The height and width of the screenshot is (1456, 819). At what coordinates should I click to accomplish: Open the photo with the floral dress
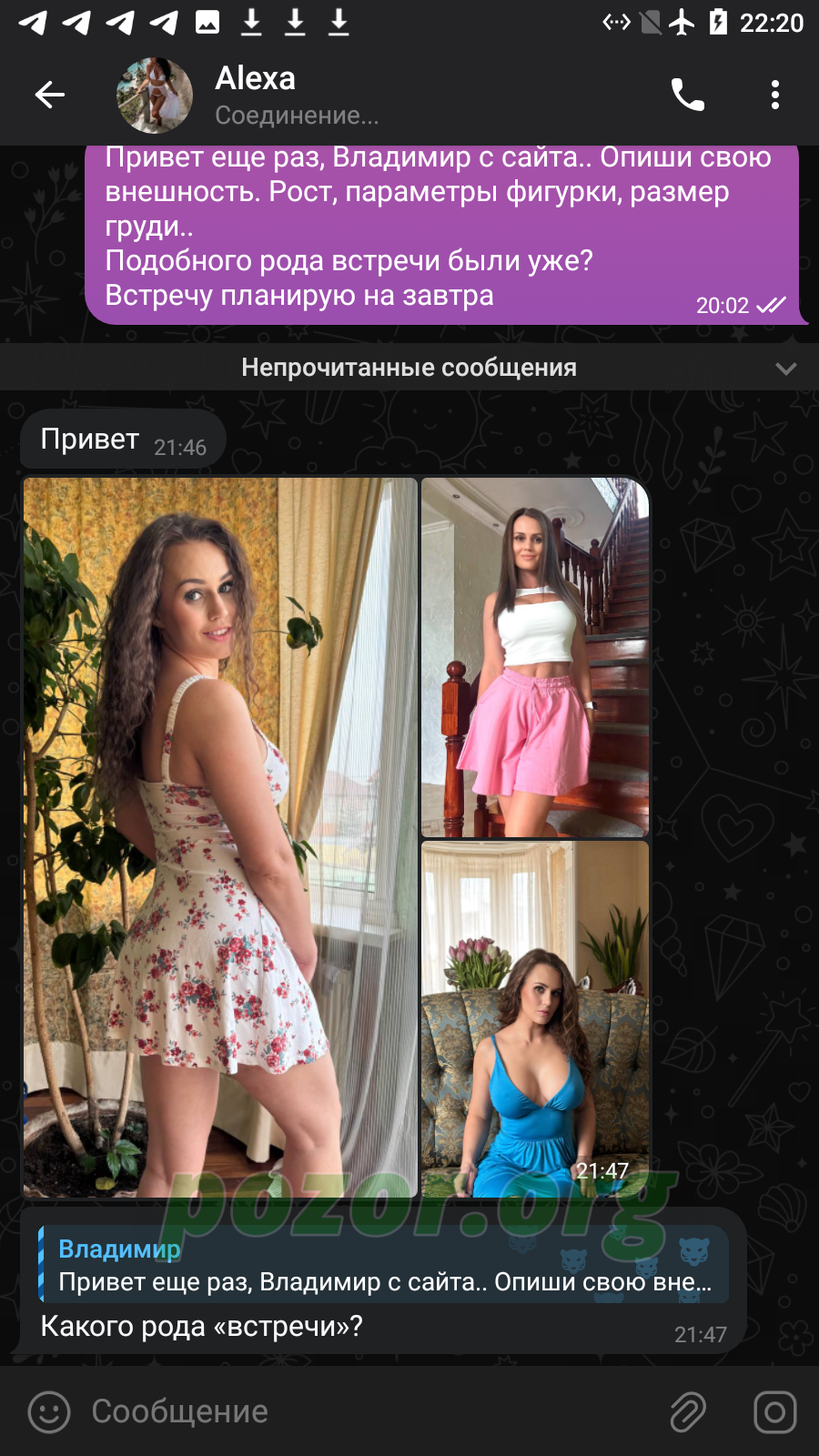[220, 837]
